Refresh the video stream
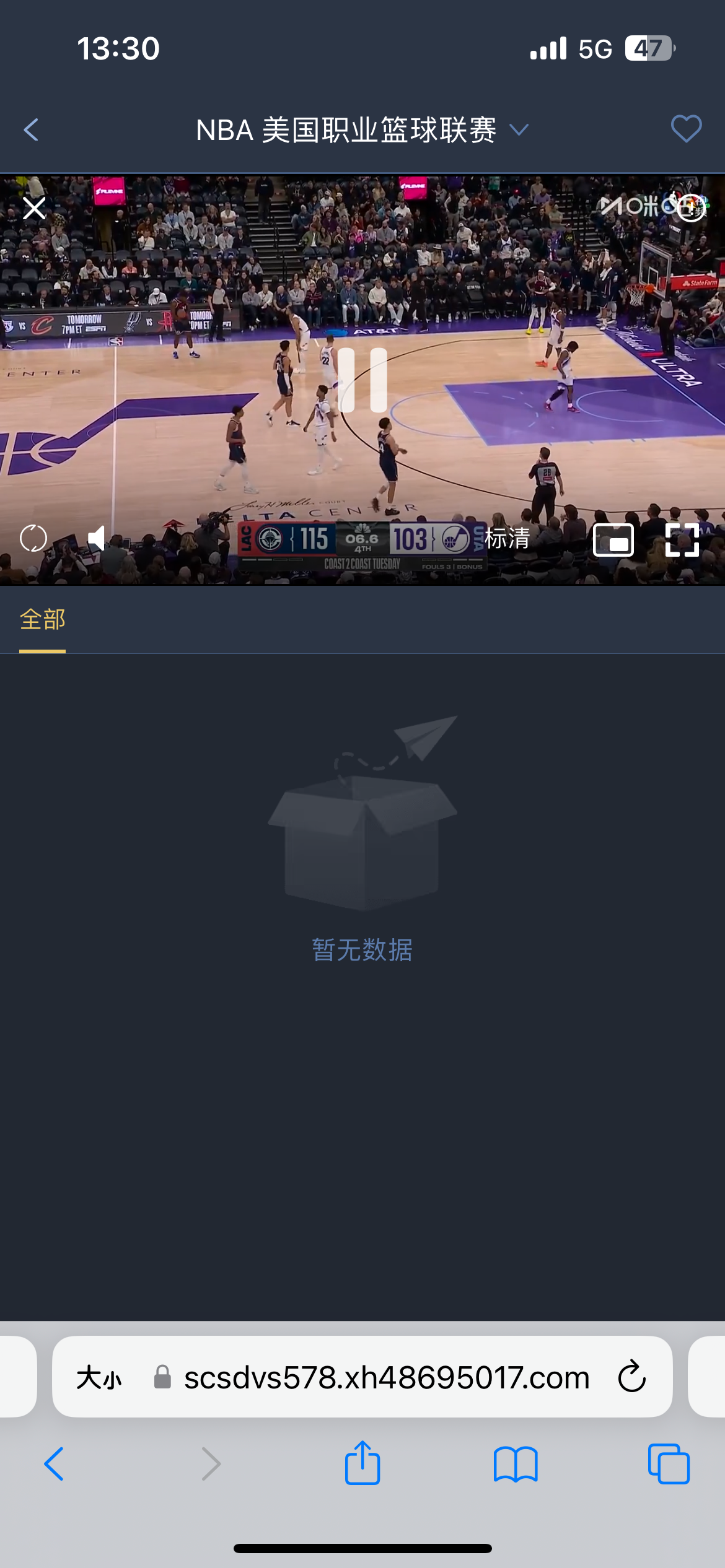 coord(33,538)
